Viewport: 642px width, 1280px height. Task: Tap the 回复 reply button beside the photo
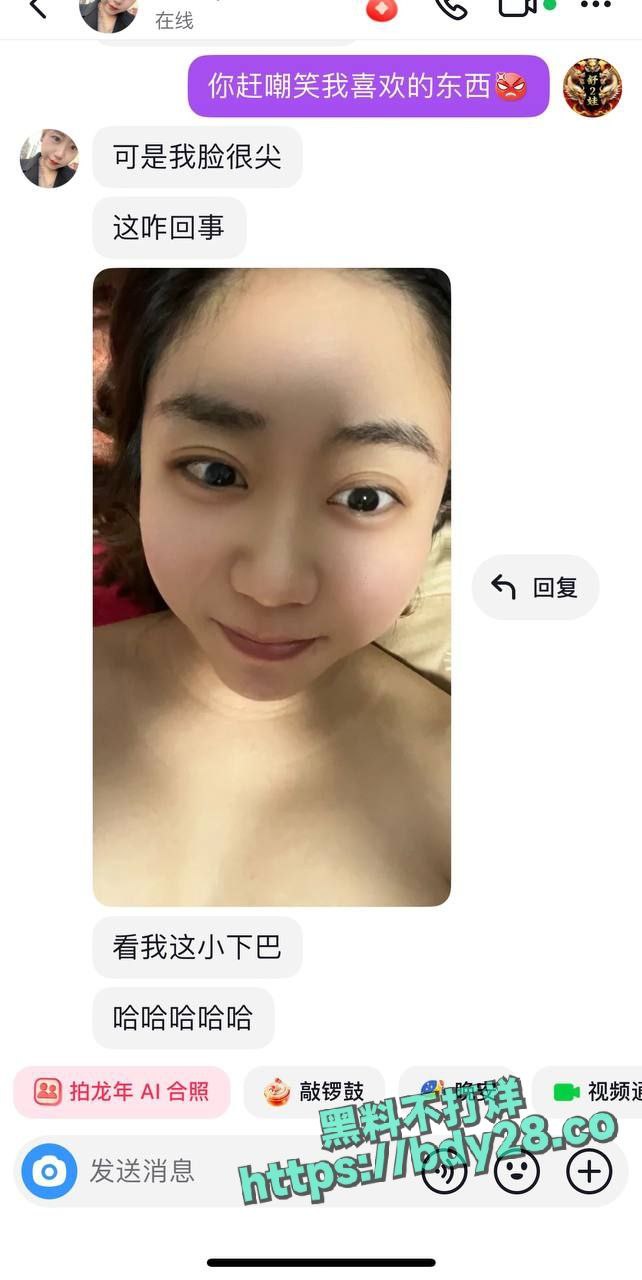[x=535, y=587]
